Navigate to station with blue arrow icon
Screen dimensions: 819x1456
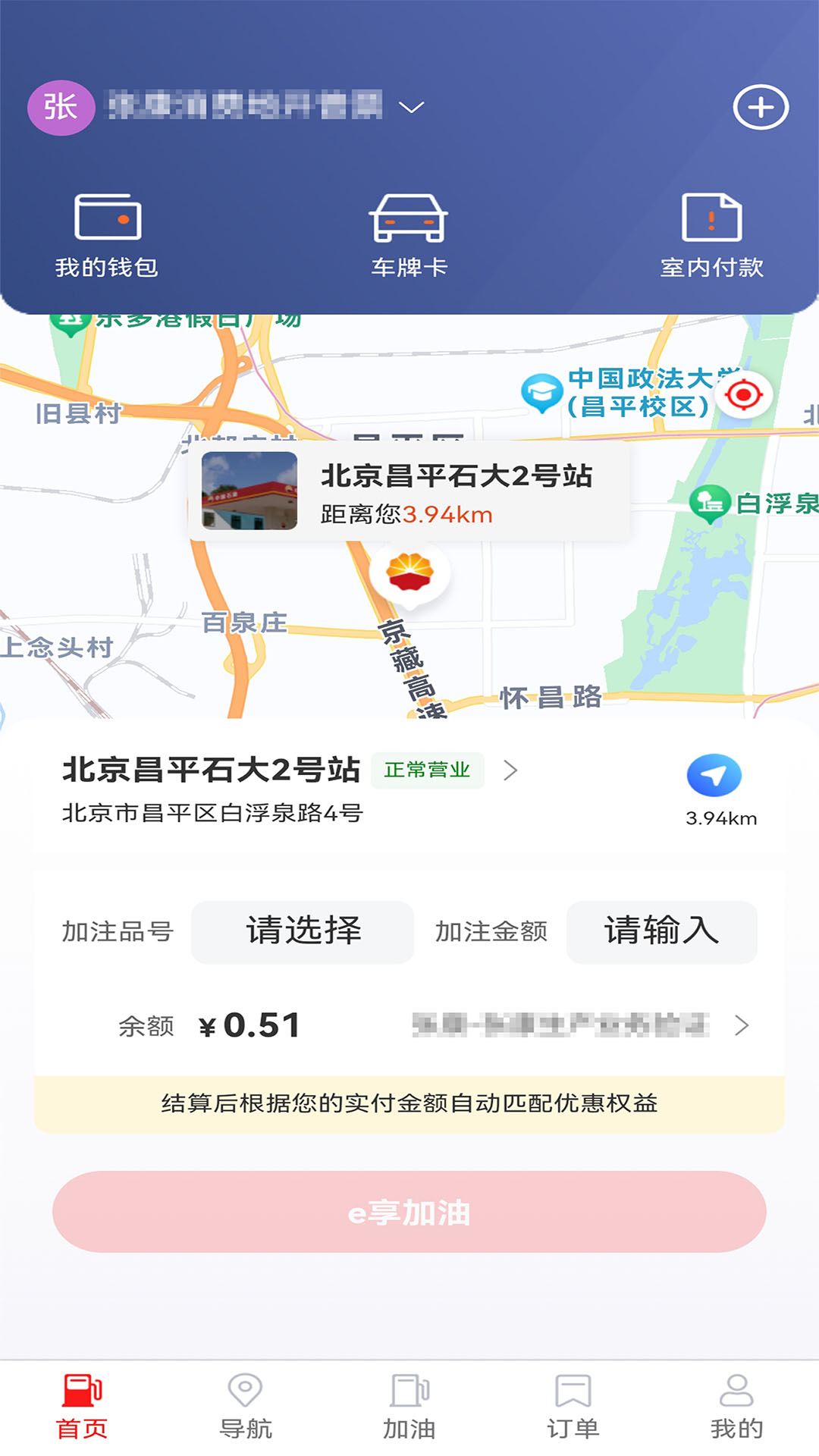[x=714, y=776]
